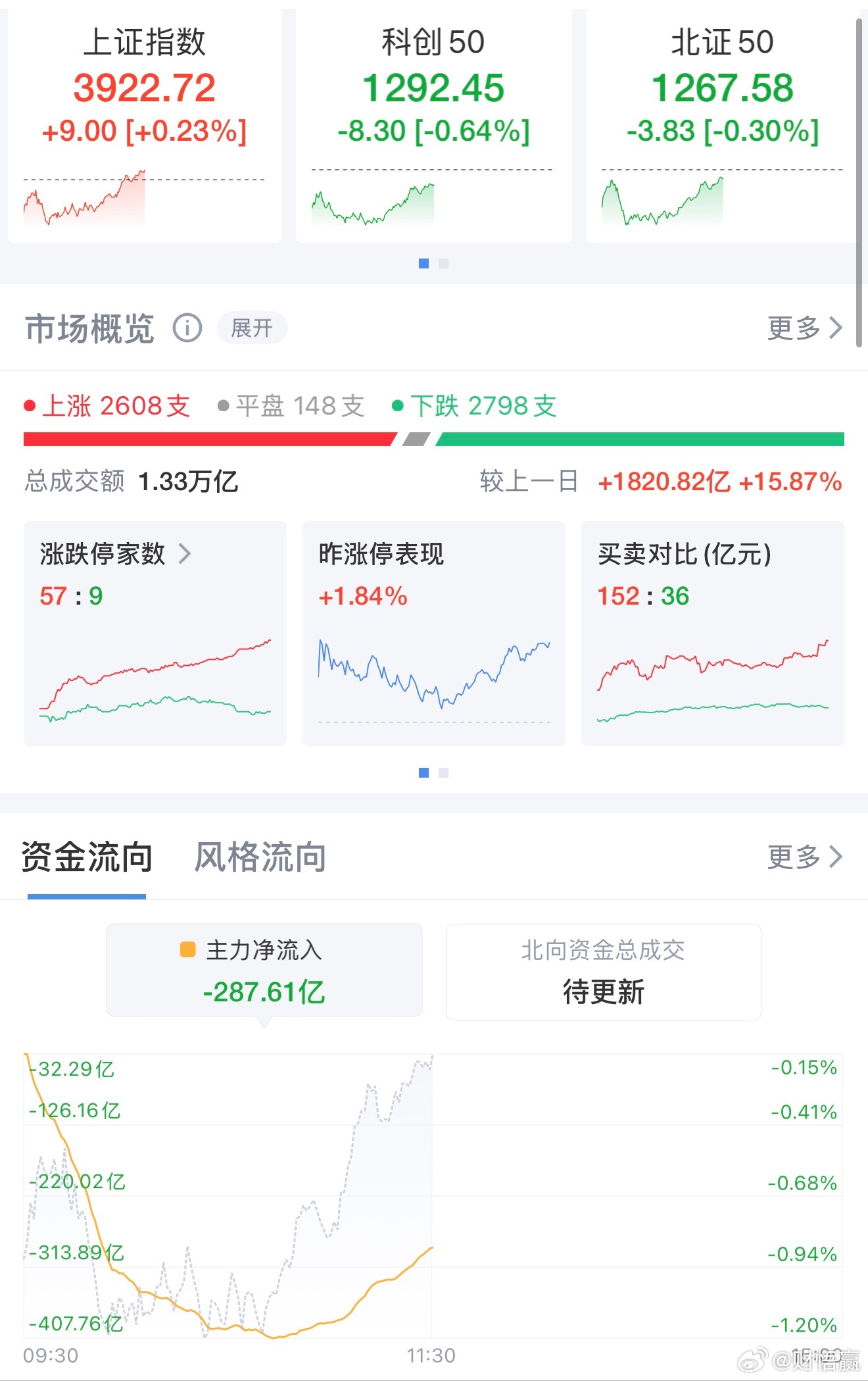Image resolution: width=868 pixels, height=1381 pixels.
Task: Toggle the 主力净流入 legend indicator
Action: 188,949
